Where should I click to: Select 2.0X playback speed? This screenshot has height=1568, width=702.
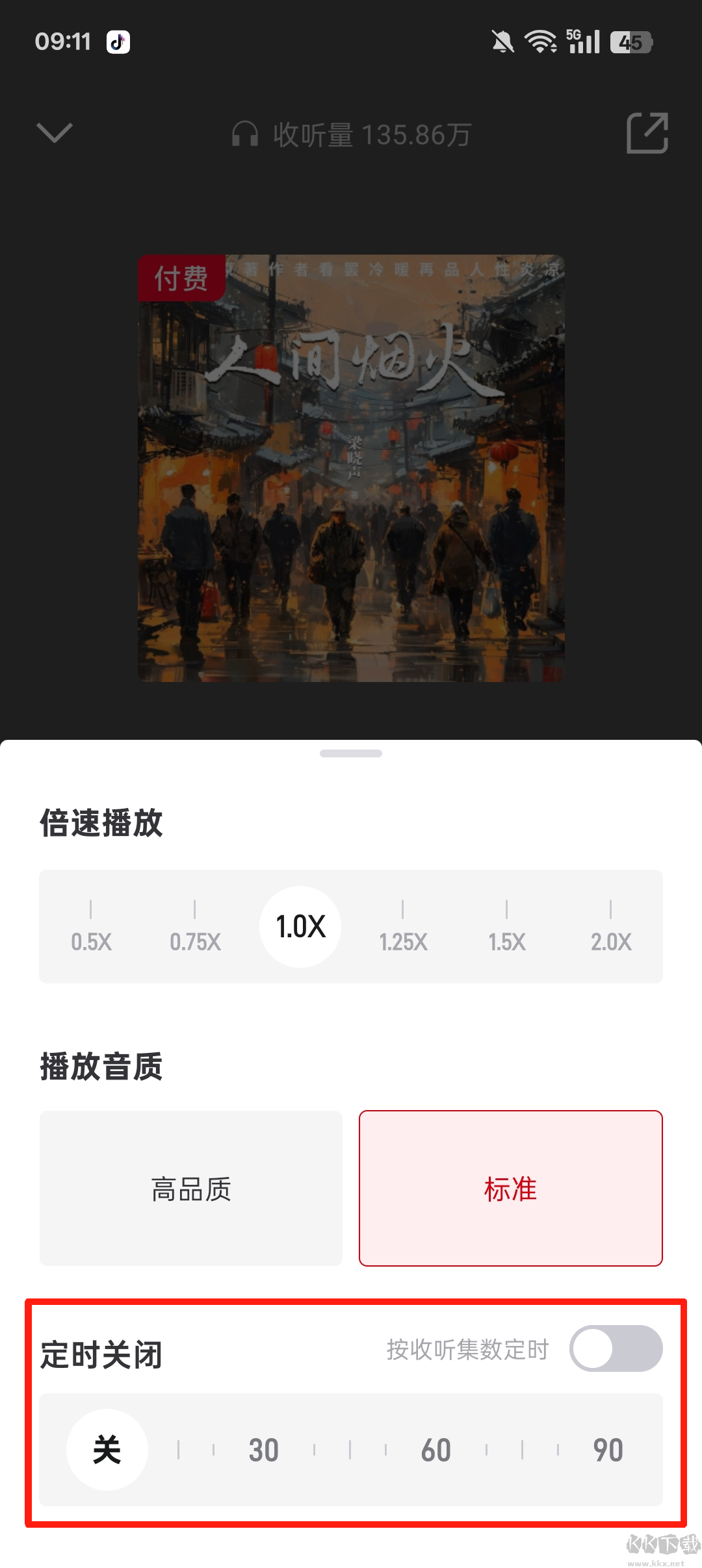[611, 929]
